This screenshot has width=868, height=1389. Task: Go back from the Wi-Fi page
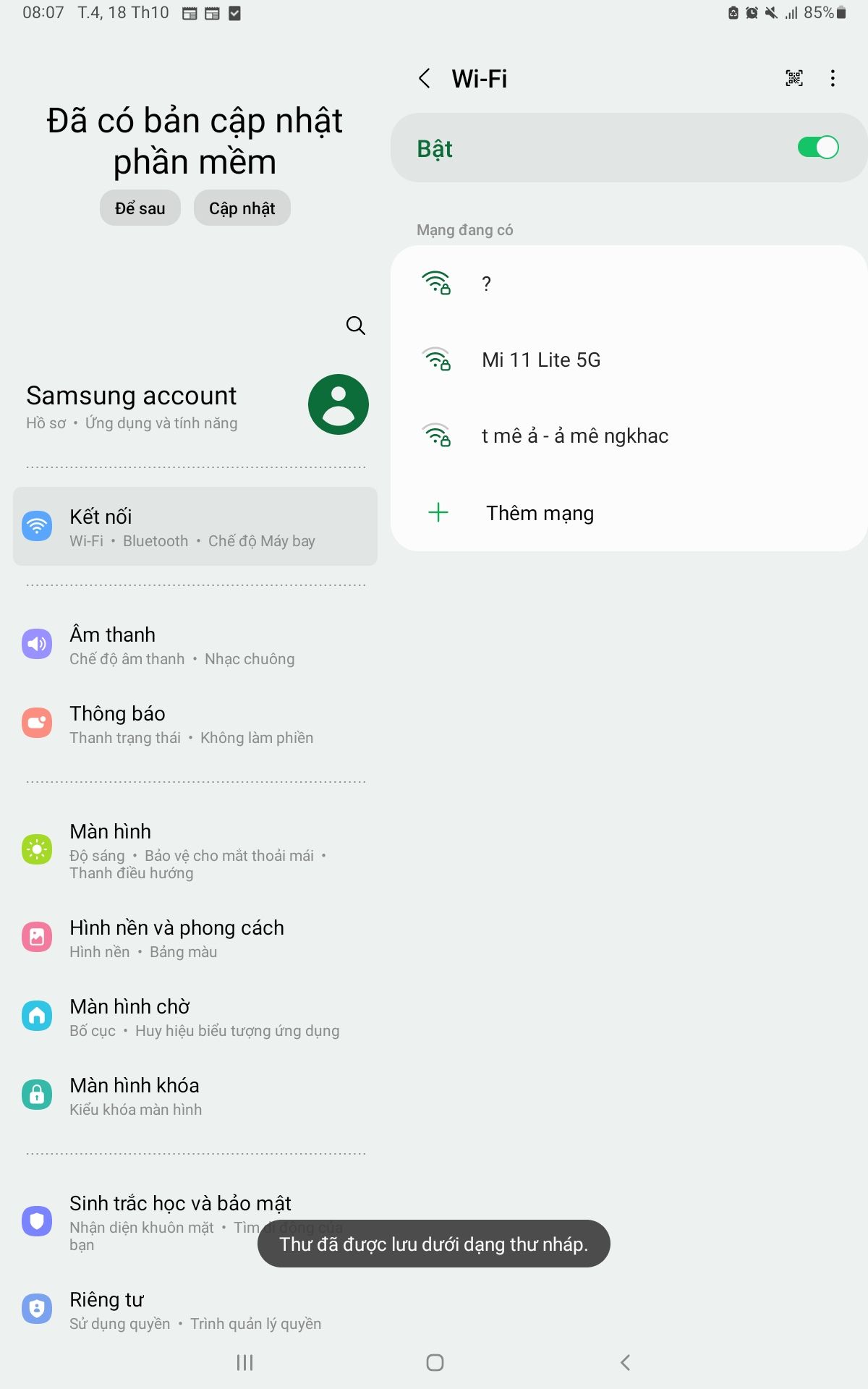point(425,78)
